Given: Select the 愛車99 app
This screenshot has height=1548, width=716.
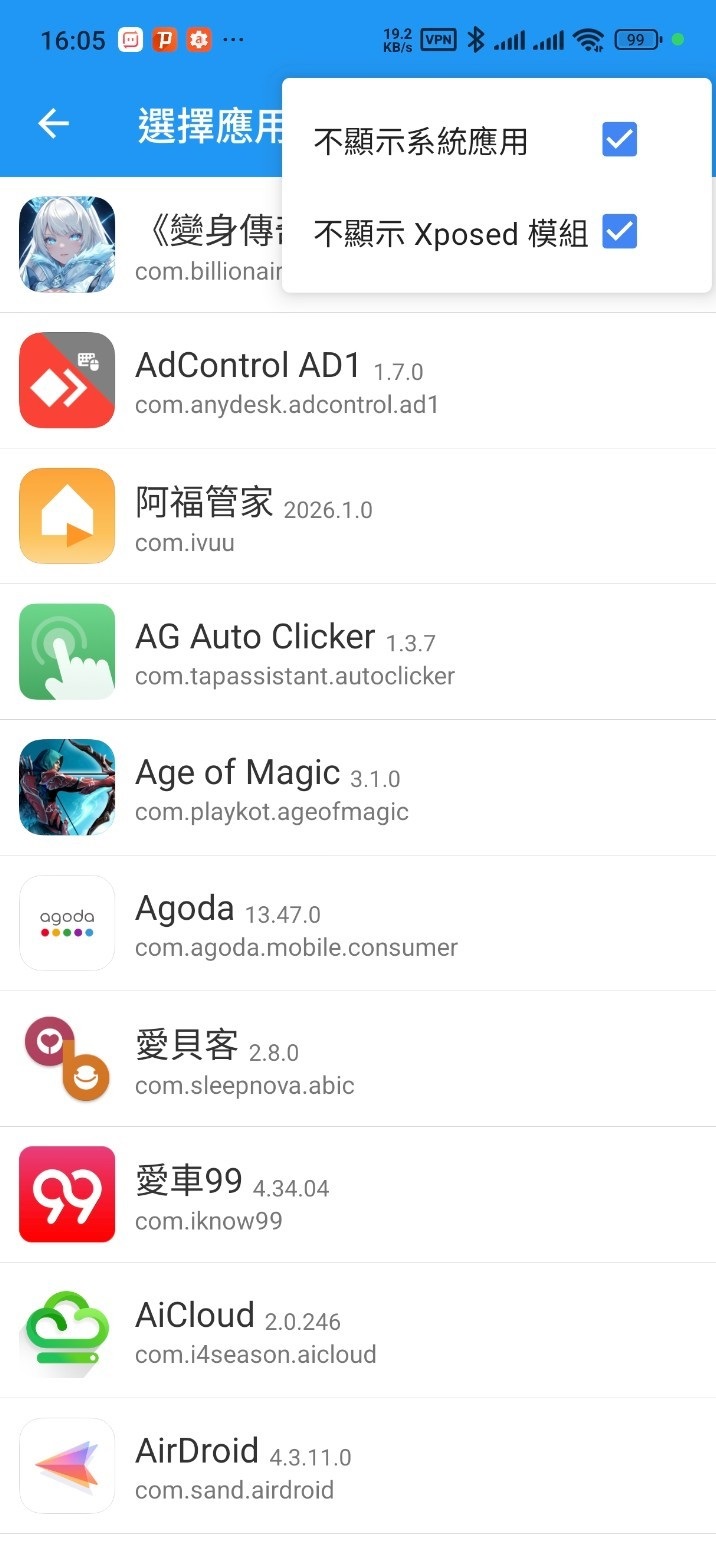Looking at the screenshot, I should click(358, 1195).
